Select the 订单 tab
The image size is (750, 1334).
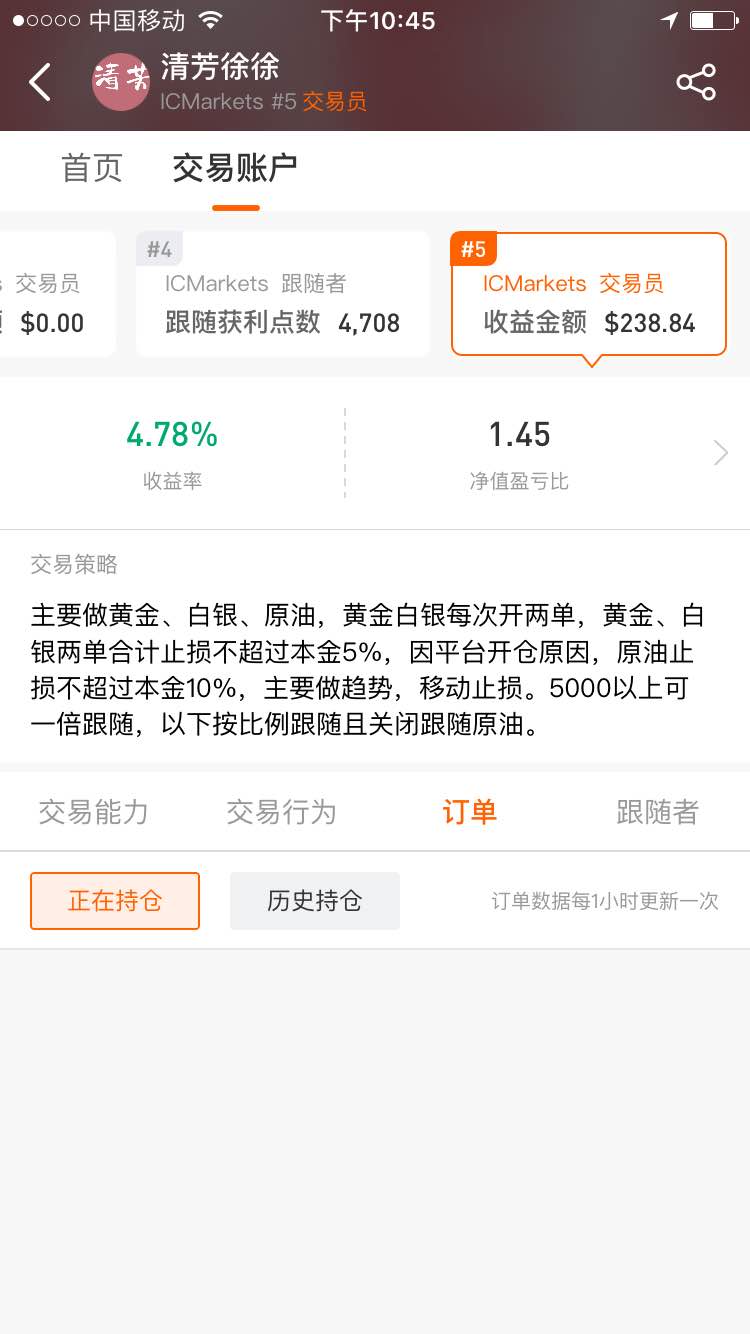click(469, 812)
